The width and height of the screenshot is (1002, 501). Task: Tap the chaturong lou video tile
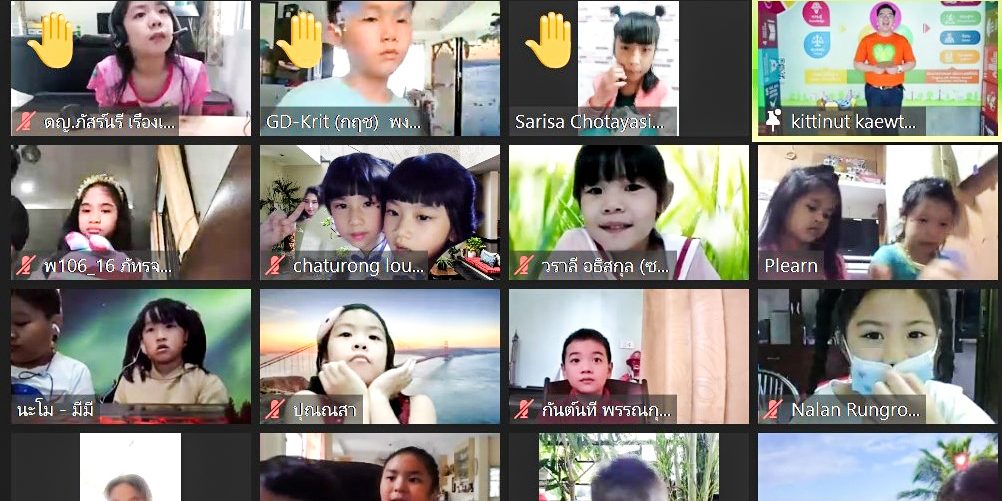[x=380, y=212]
